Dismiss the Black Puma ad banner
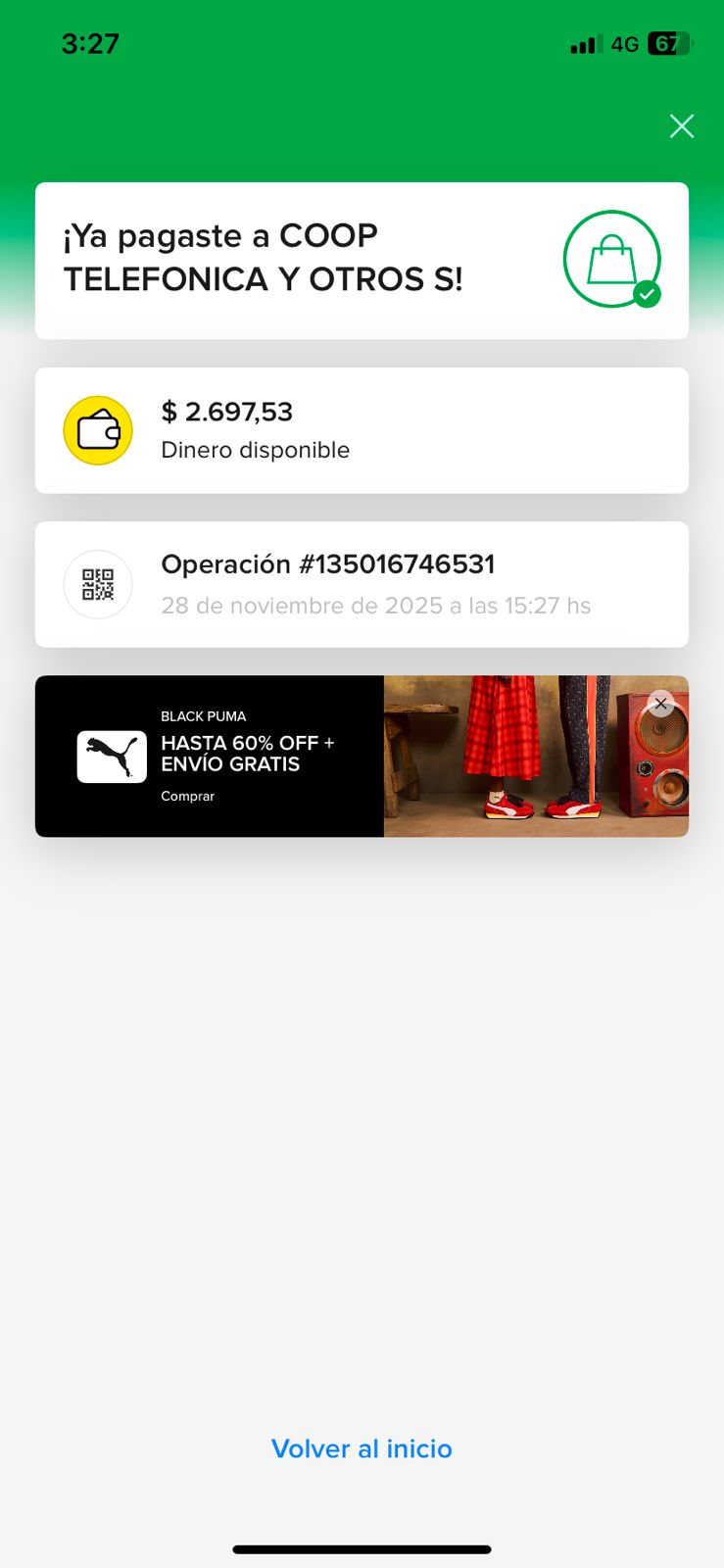 point(661,704)
